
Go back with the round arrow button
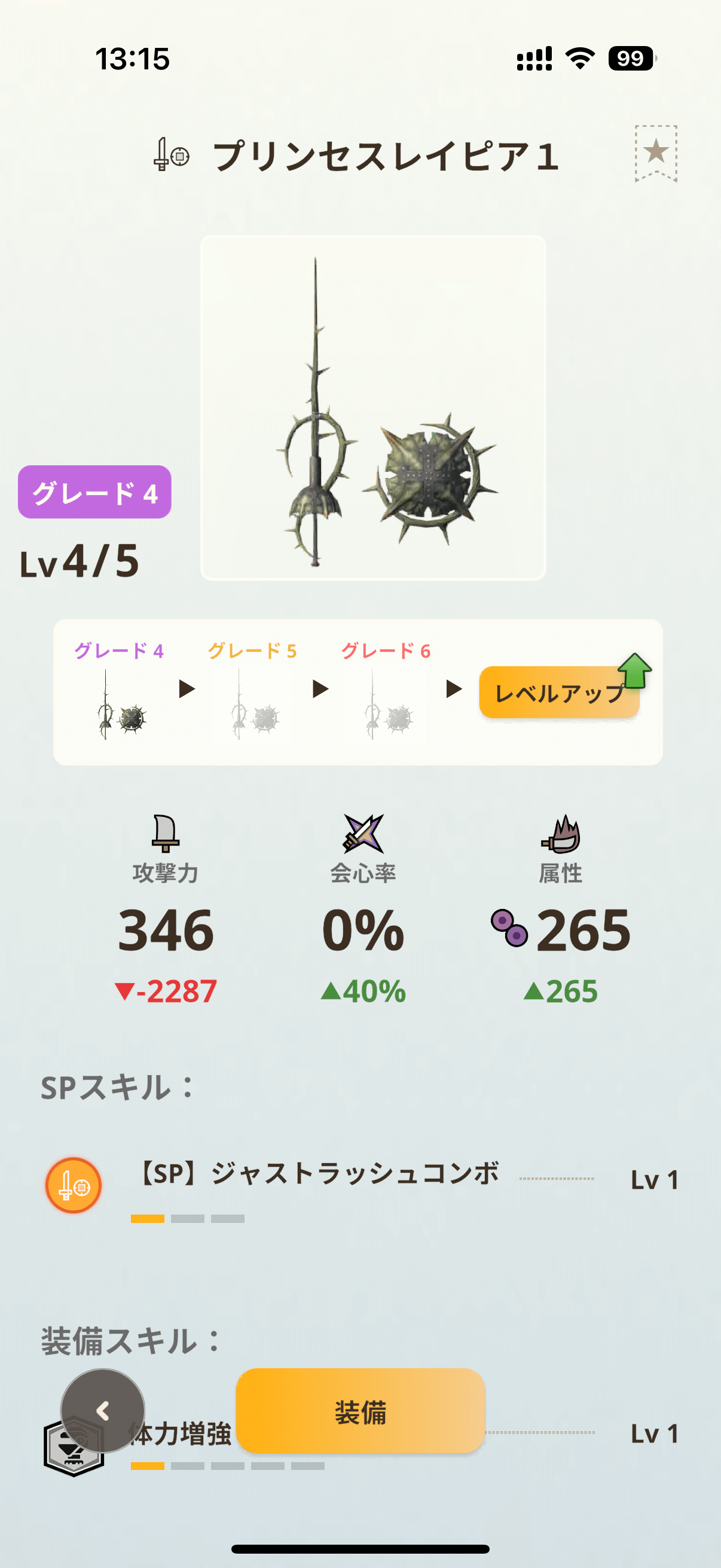click(x=102, y=1410)
